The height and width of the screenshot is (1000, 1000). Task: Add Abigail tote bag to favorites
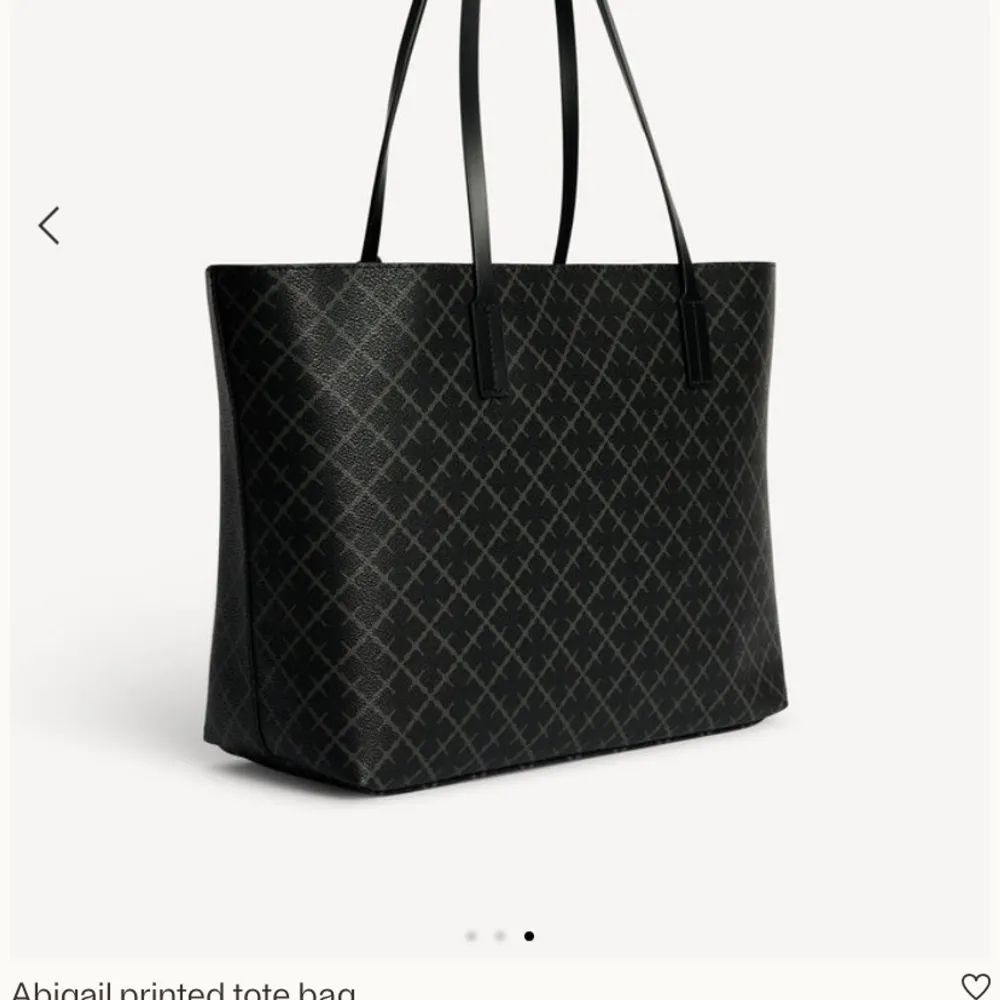(974, 986)
